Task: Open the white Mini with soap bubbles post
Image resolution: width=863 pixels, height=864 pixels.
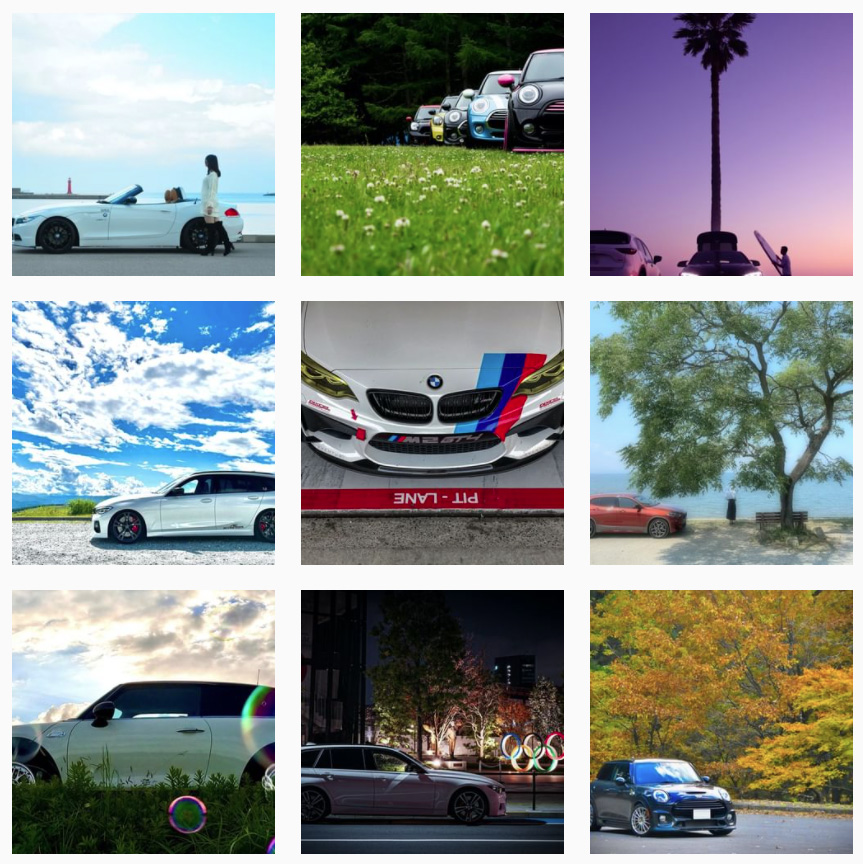Action: click(x=143, y=721)
